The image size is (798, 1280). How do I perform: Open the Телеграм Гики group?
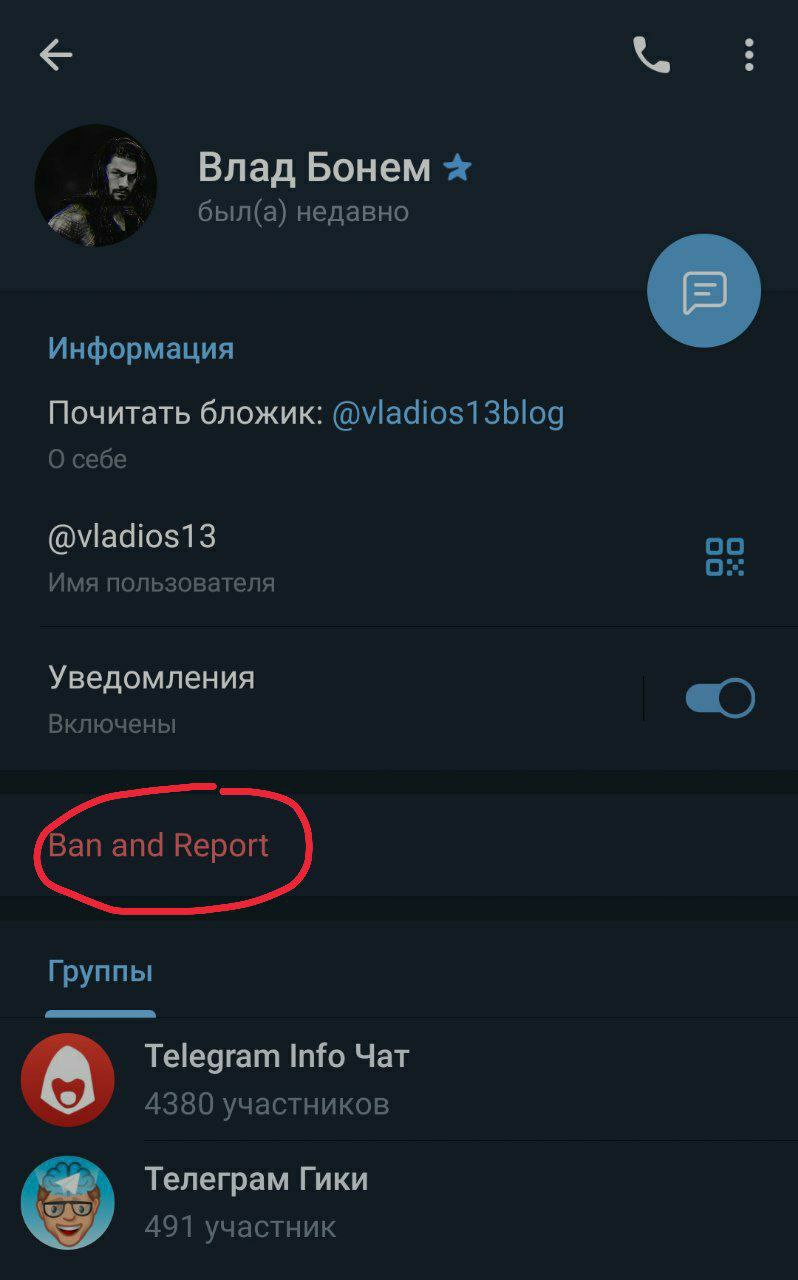pos(256,1200)
